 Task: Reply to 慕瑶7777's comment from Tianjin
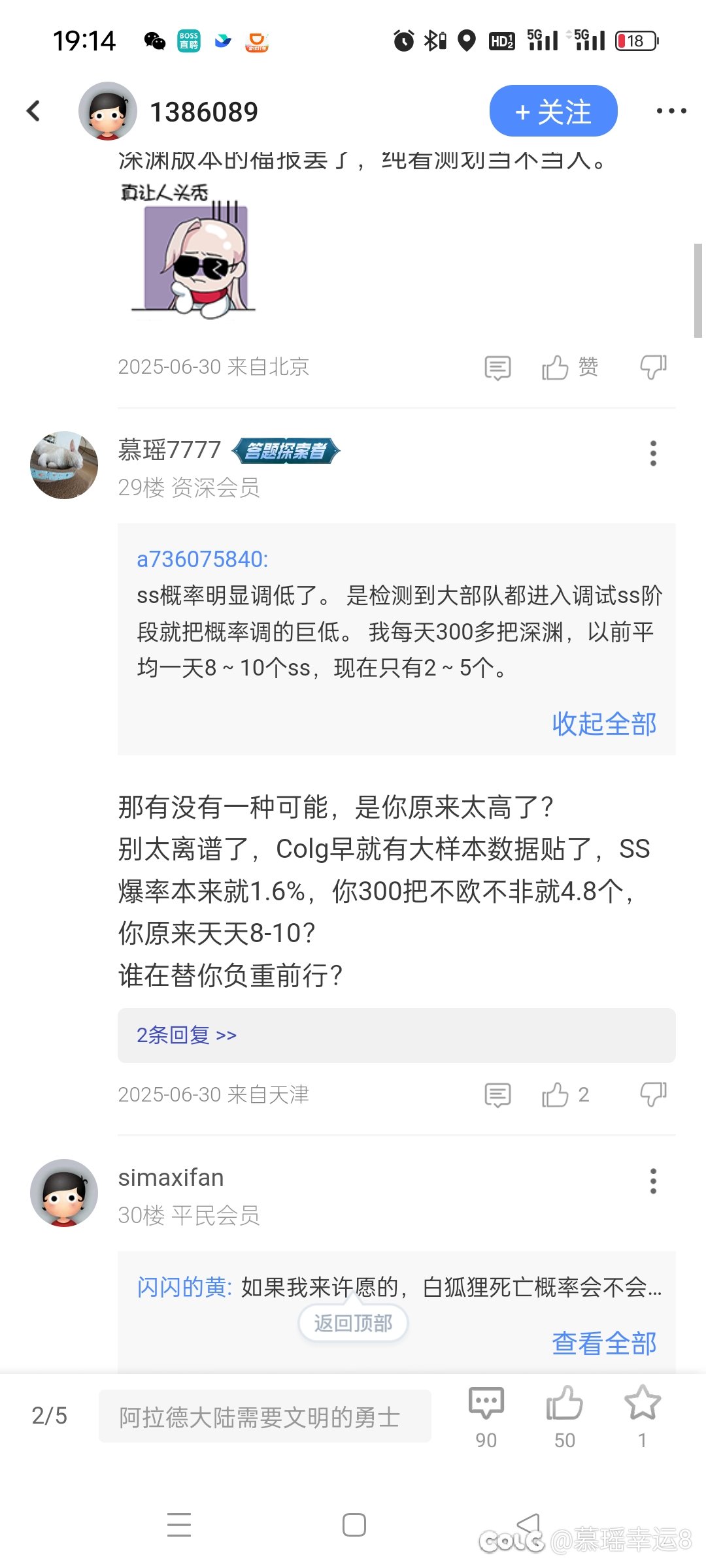[497, 1095]
